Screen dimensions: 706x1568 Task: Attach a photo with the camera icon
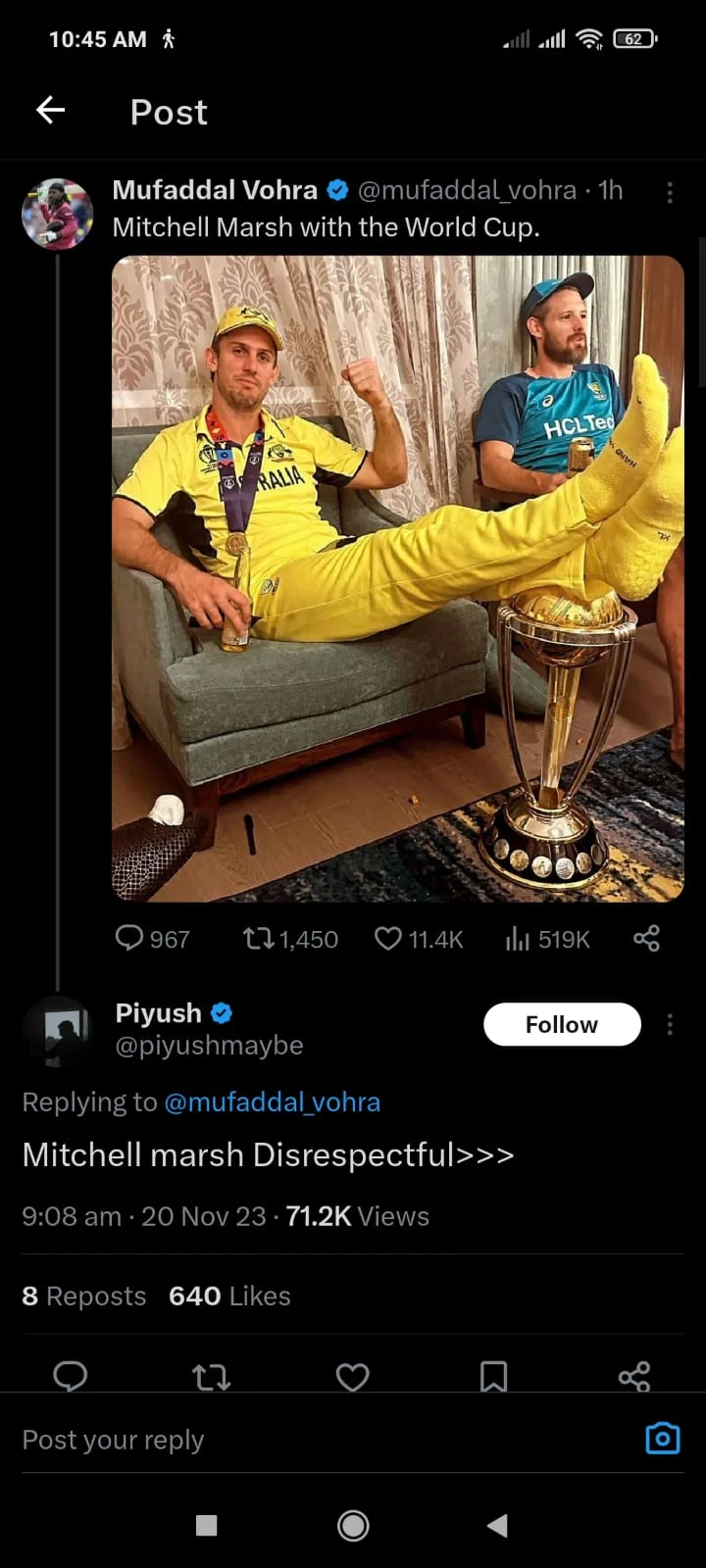pyautogui.click(x=663, y=1438)
